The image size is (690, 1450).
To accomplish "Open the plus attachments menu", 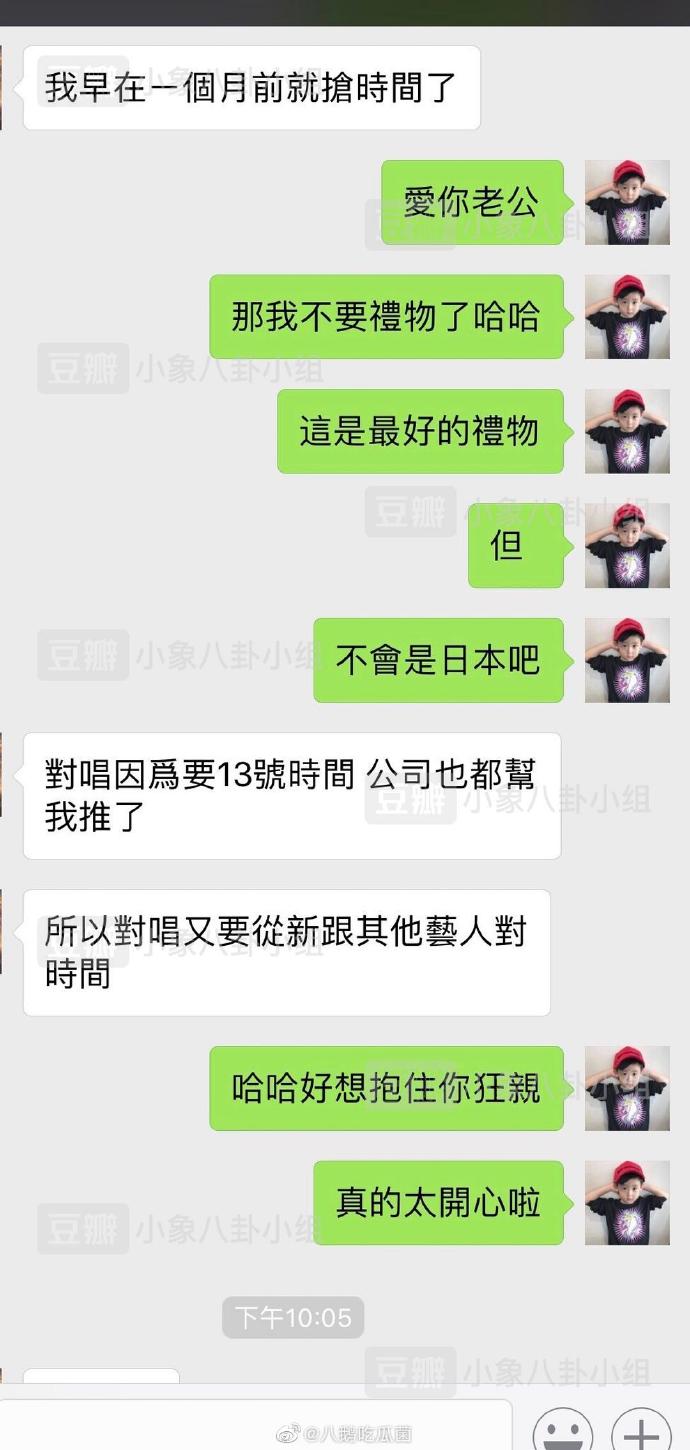I will (x=641, y=1430).
